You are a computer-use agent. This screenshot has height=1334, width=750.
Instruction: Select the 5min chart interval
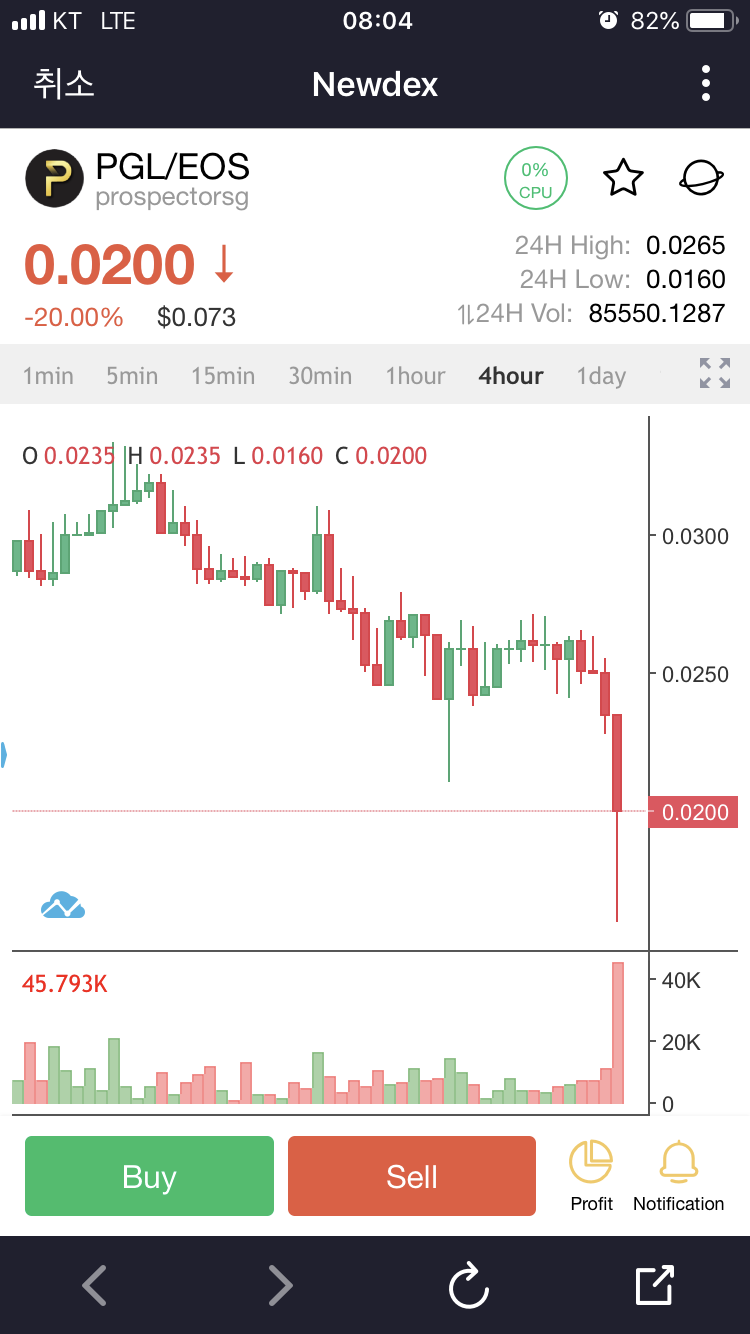pos(132,376)
